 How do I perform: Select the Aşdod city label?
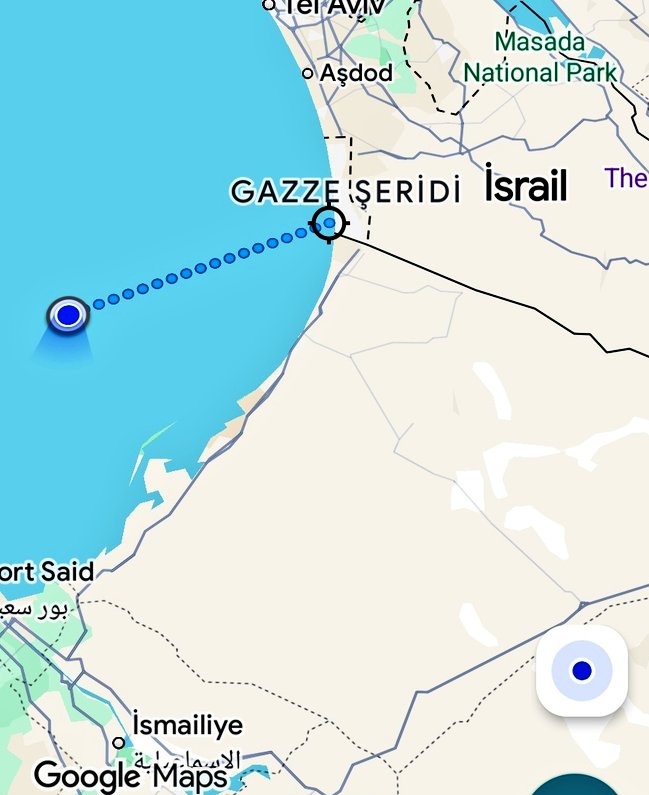coord(355,73)
